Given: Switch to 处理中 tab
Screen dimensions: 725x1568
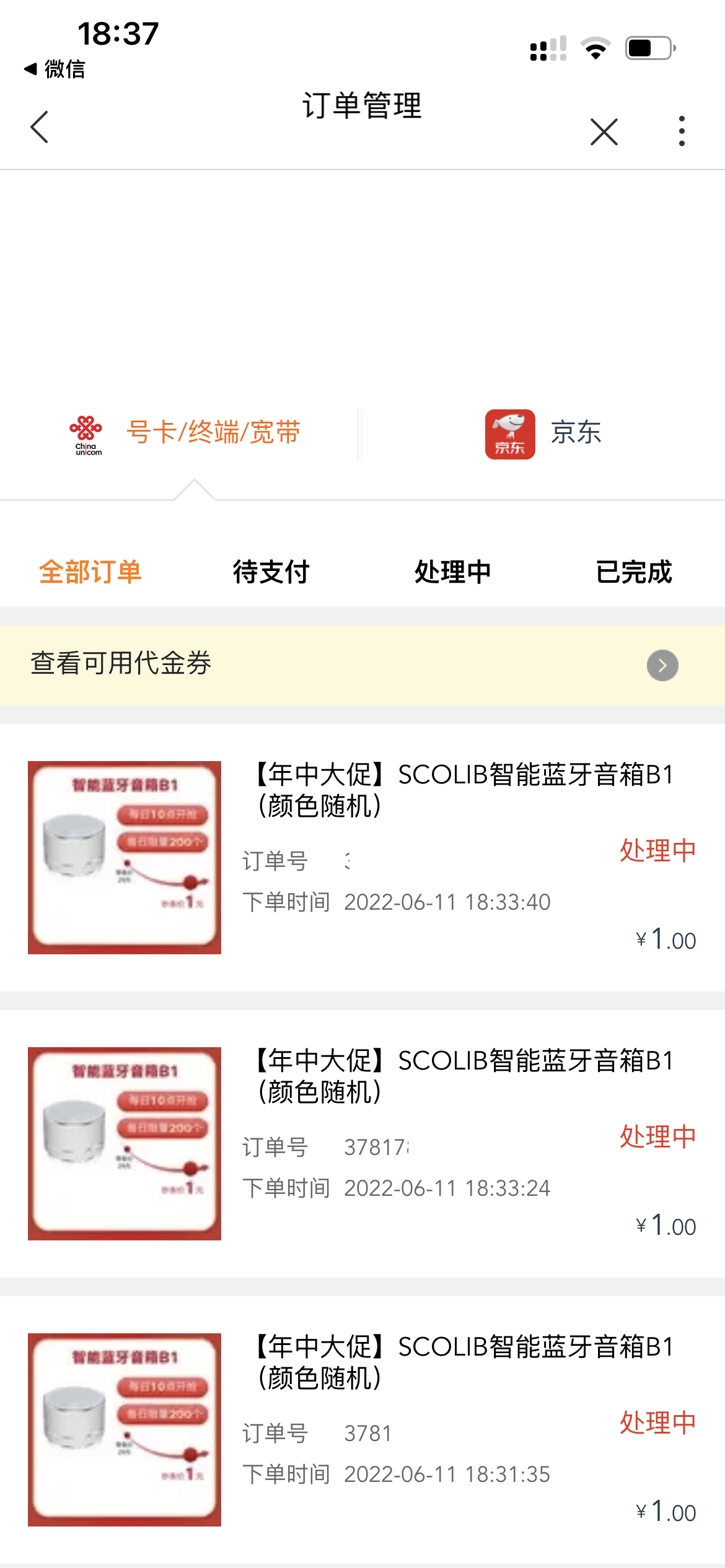Looking at the screenshot, I should (x=452, y=572).
